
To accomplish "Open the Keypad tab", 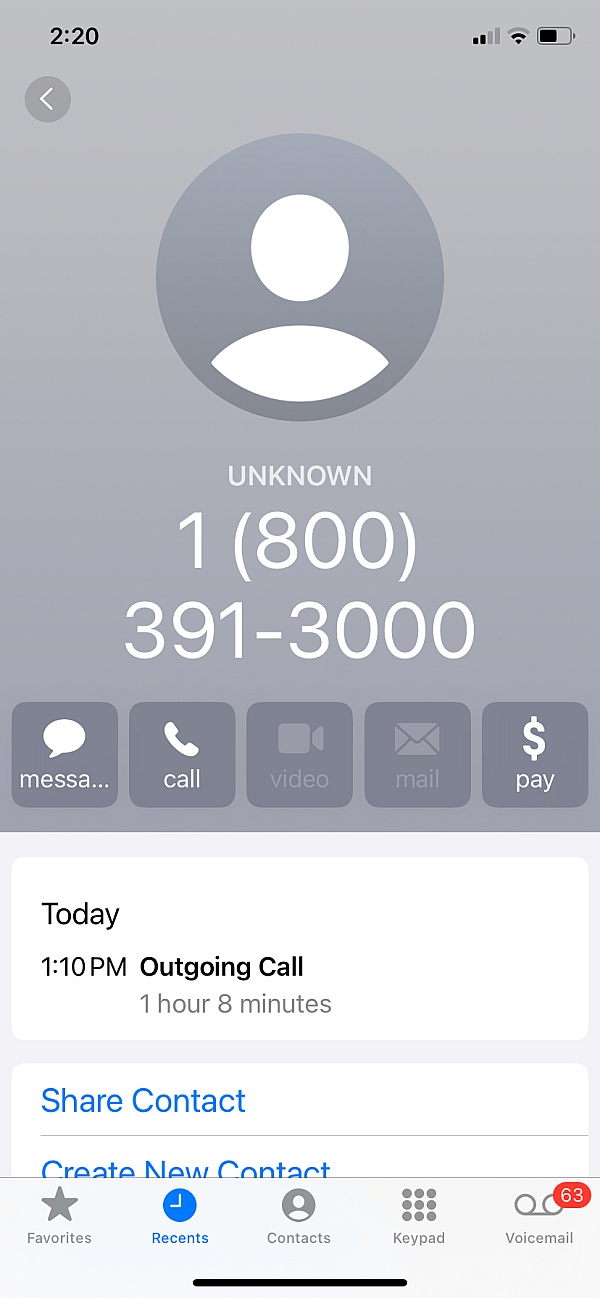I will pos(419,1216).
